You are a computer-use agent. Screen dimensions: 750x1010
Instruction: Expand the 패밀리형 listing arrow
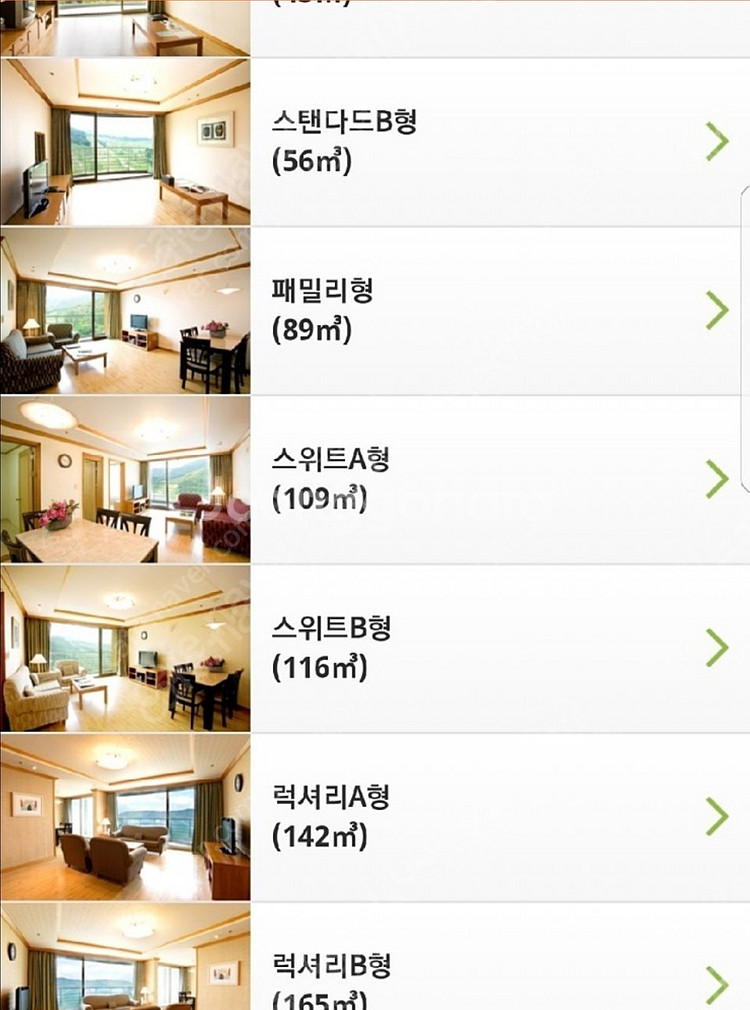tap(714, 312)
